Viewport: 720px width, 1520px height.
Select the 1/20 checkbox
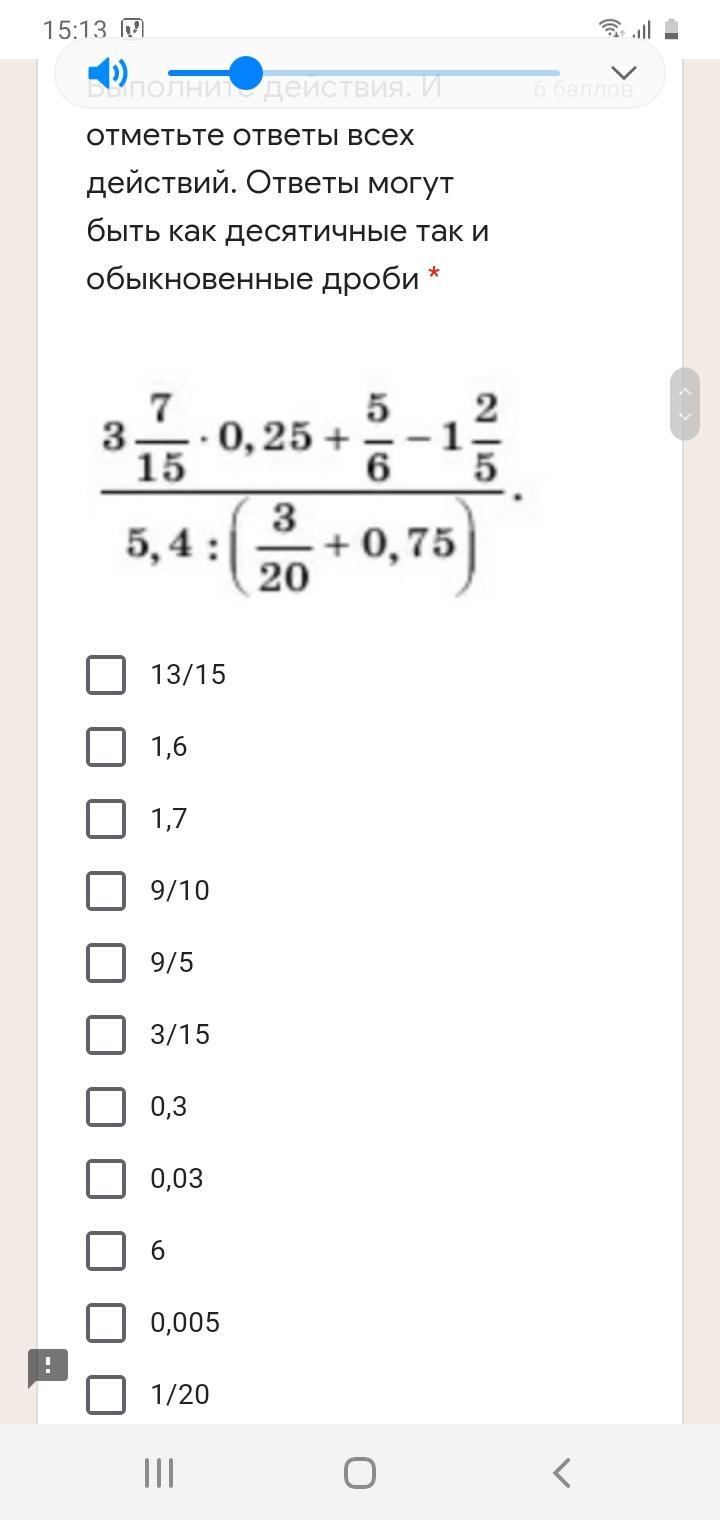pyautogui.click(x=106, y=1395)
